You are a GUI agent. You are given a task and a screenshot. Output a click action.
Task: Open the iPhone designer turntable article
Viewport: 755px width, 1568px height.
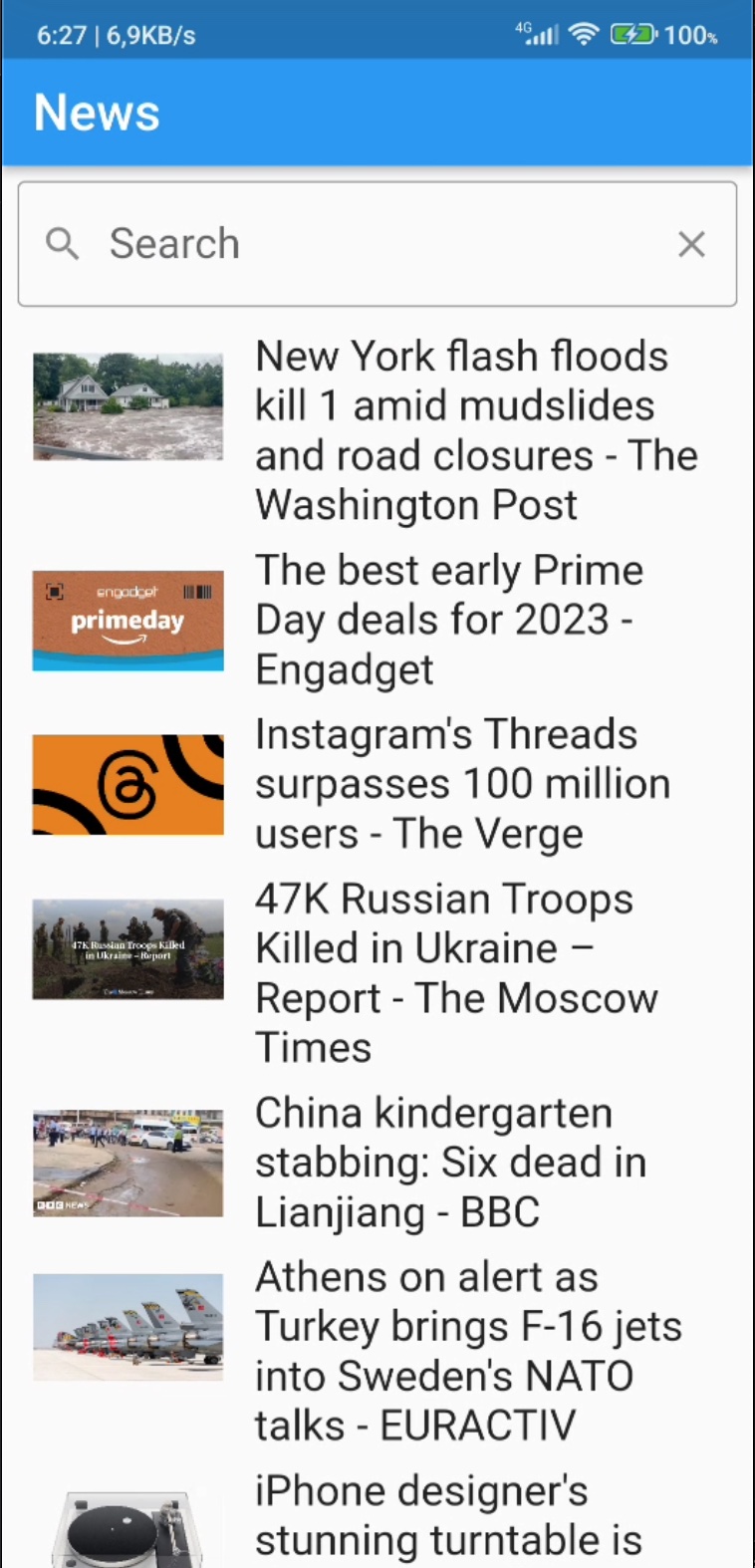(450, 1514)
